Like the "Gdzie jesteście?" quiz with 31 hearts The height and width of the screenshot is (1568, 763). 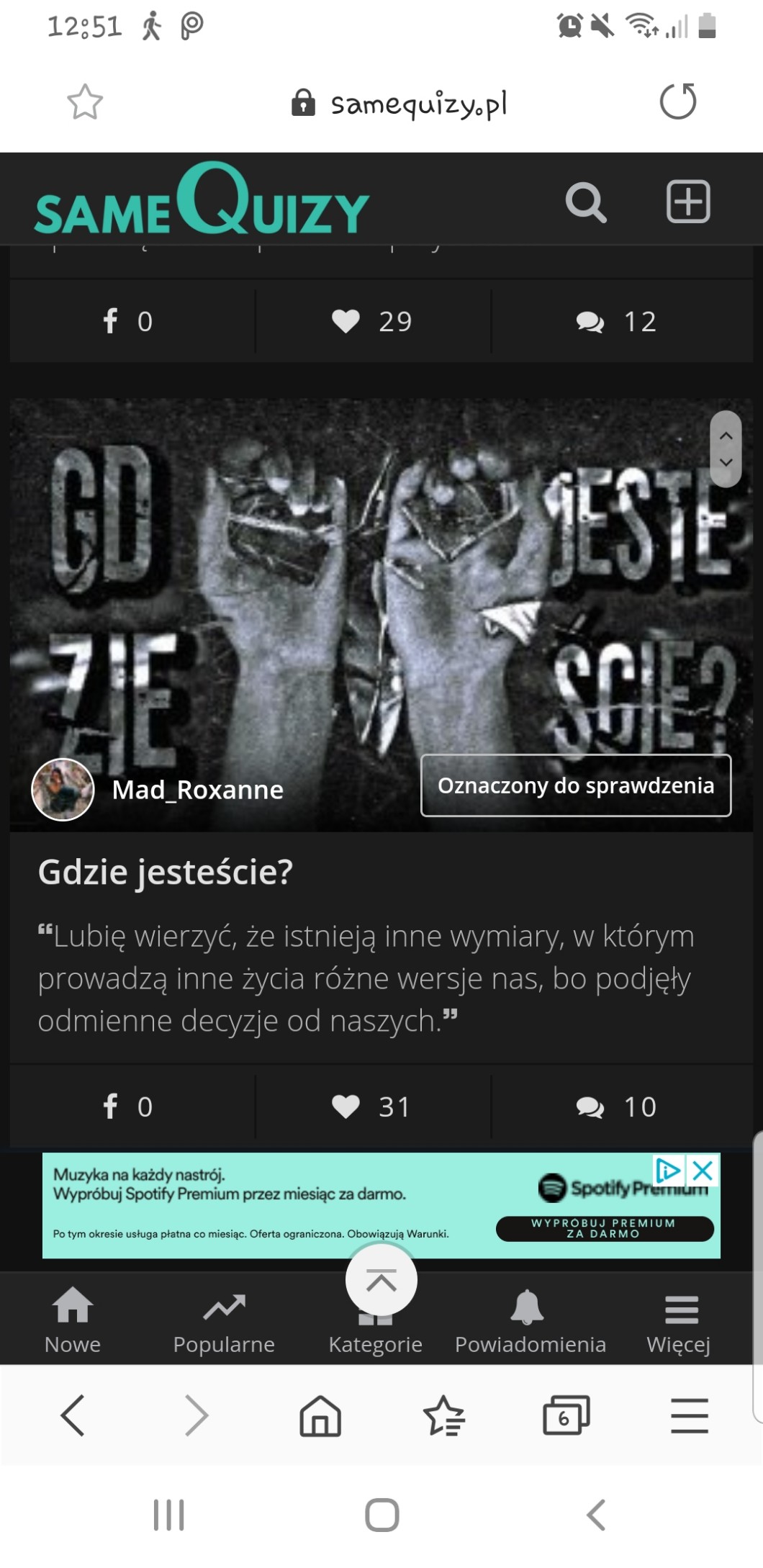click(x=372, y=1107)
